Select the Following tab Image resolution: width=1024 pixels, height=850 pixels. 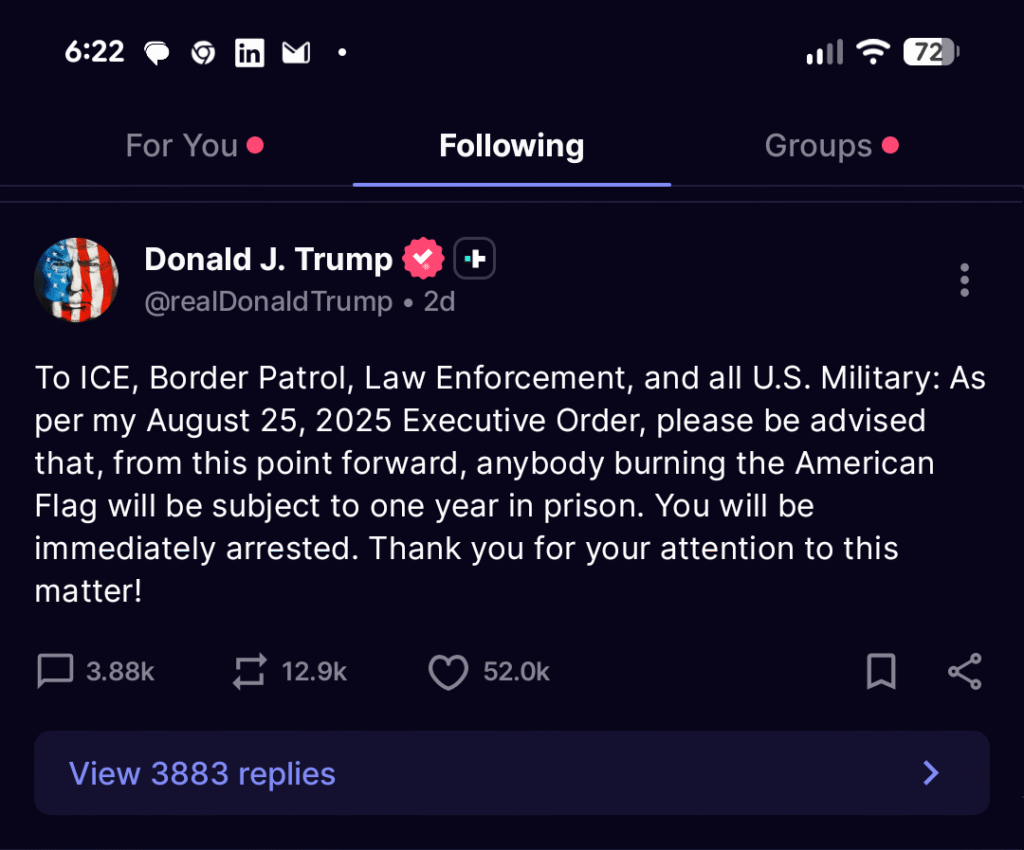(511, 146)
